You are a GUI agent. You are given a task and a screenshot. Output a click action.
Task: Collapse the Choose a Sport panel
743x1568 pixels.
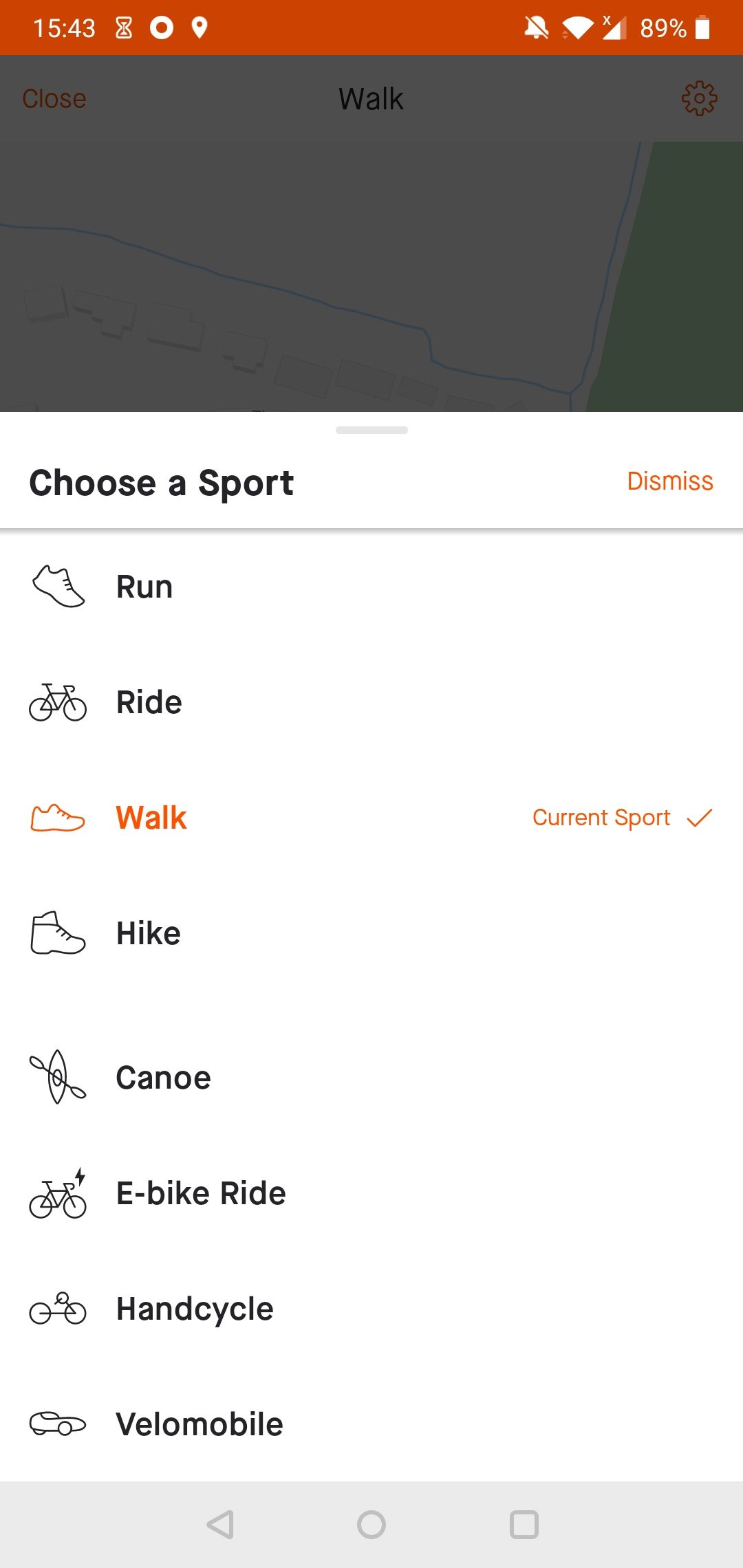click(371, 430)
